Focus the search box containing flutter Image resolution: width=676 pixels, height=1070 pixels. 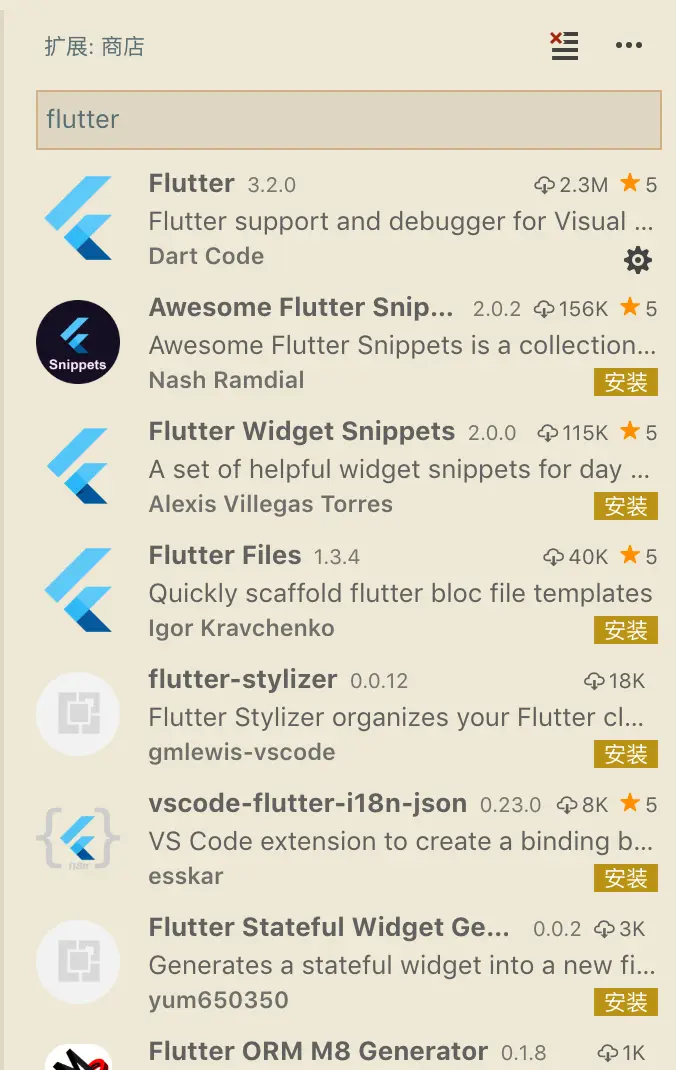(348, 120)
